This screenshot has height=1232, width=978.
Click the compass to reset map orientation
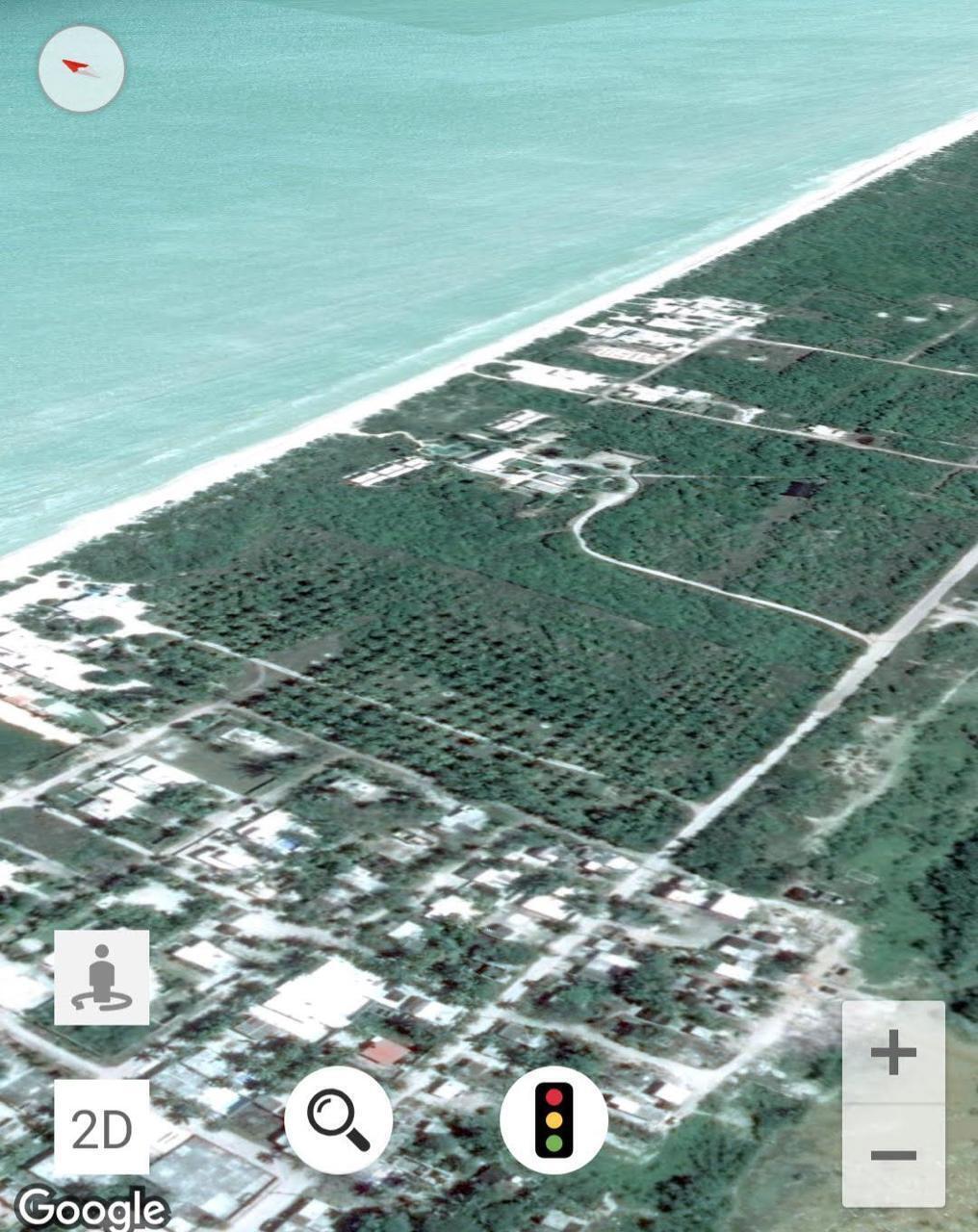(82, 70)
